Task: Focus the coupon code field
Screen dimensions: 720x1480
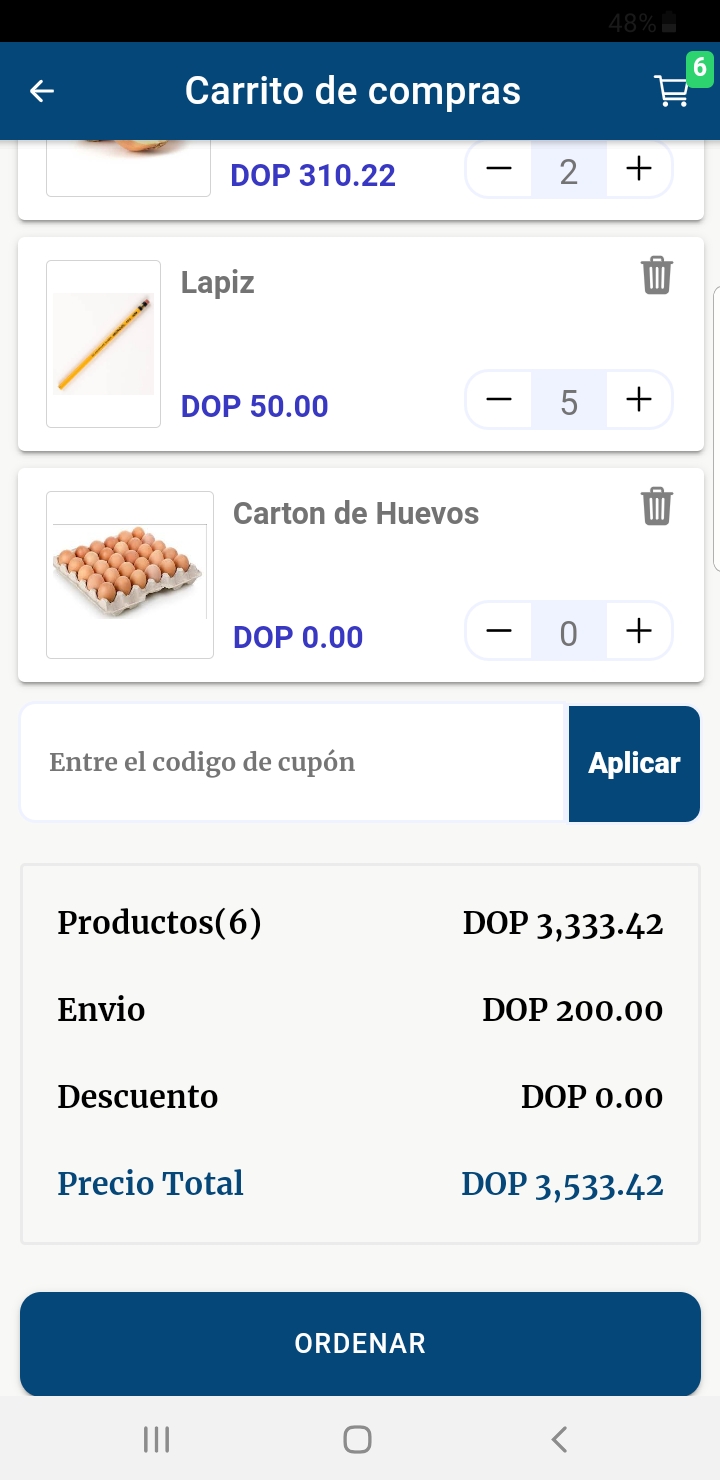Action: [x=294, y=763]
